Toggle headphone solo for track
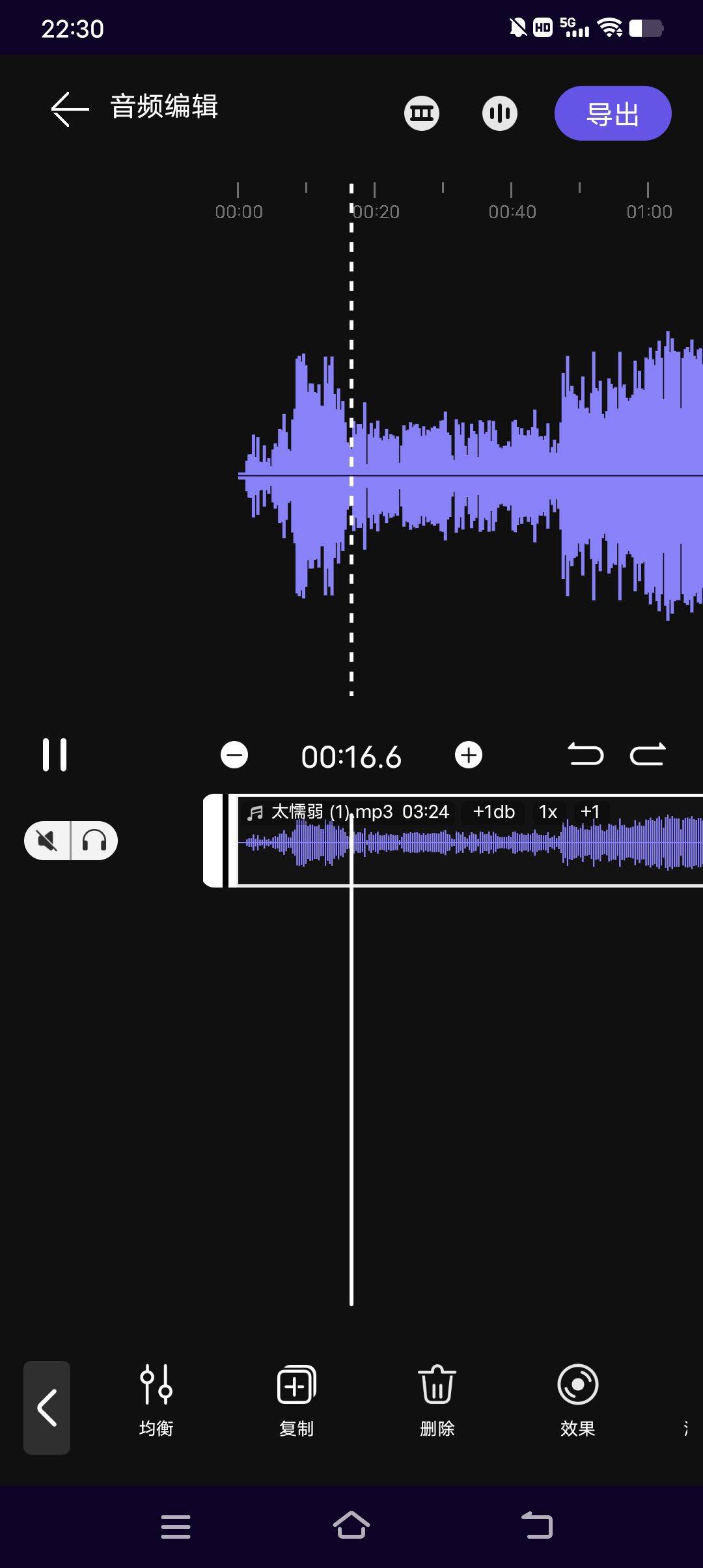The image size is (703, 1568). tap(94, 841)
